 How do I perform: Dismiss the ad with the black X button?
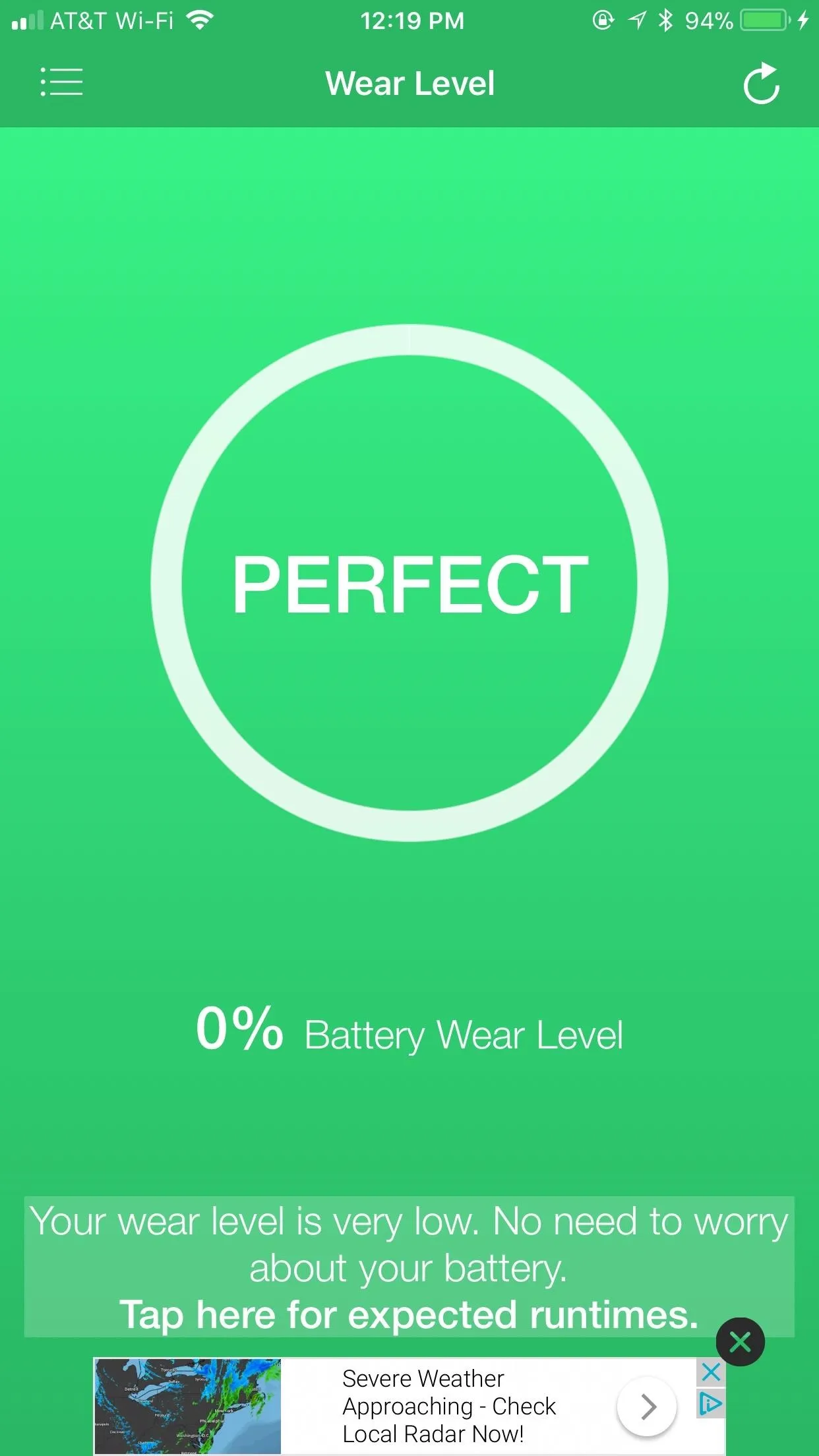coord(740,1341)
